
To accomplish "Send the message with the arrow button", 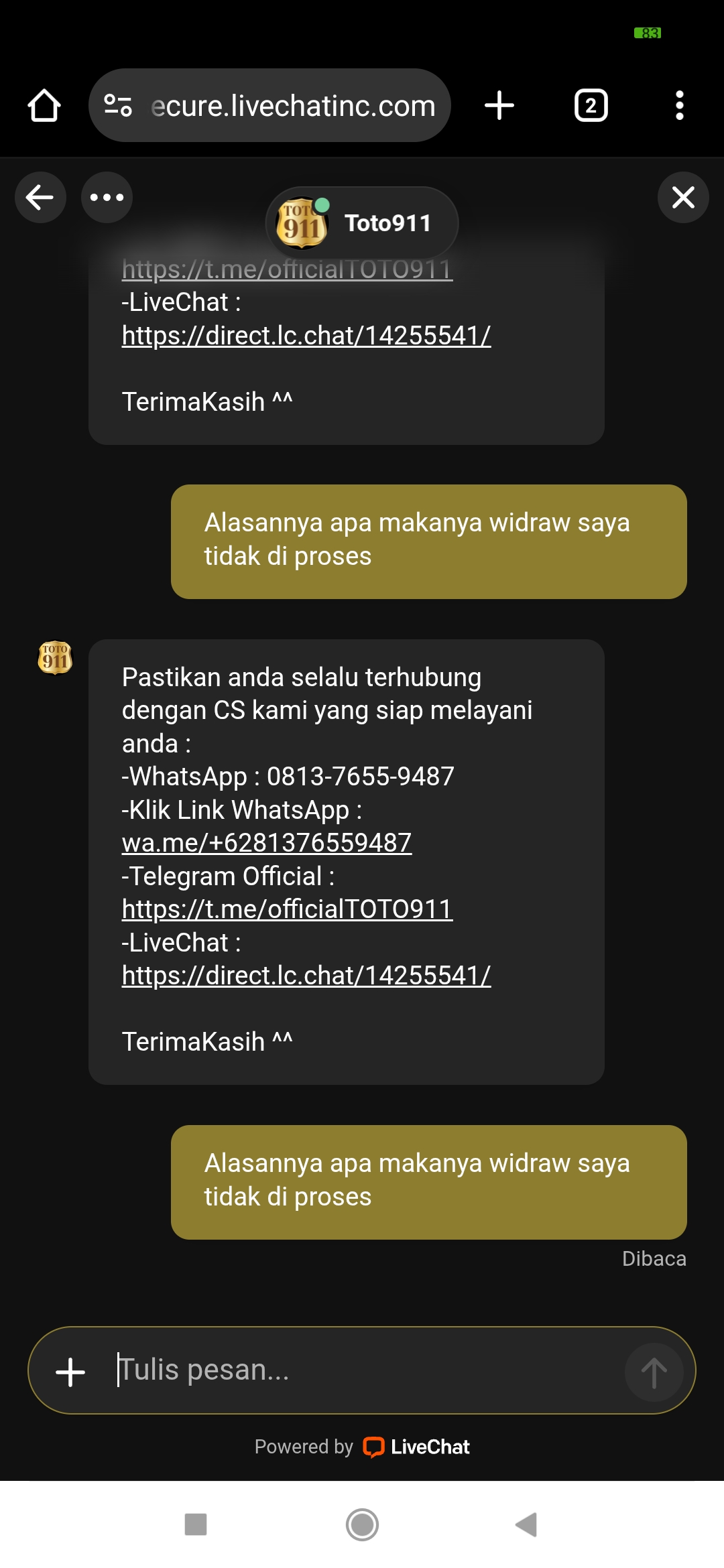I will click(654, 1372).
